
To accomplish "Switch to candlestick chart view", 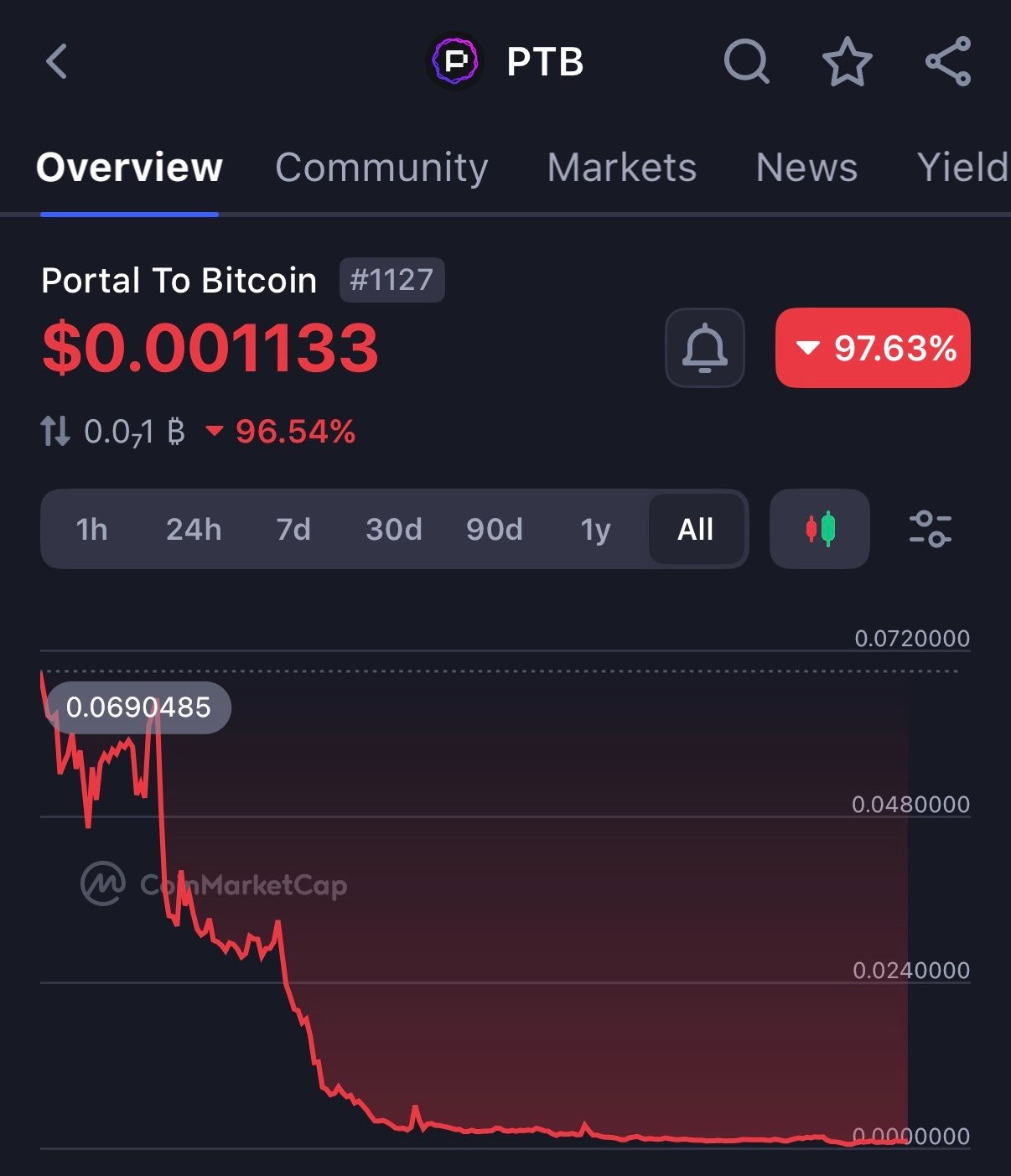I will tap(820, 529).
